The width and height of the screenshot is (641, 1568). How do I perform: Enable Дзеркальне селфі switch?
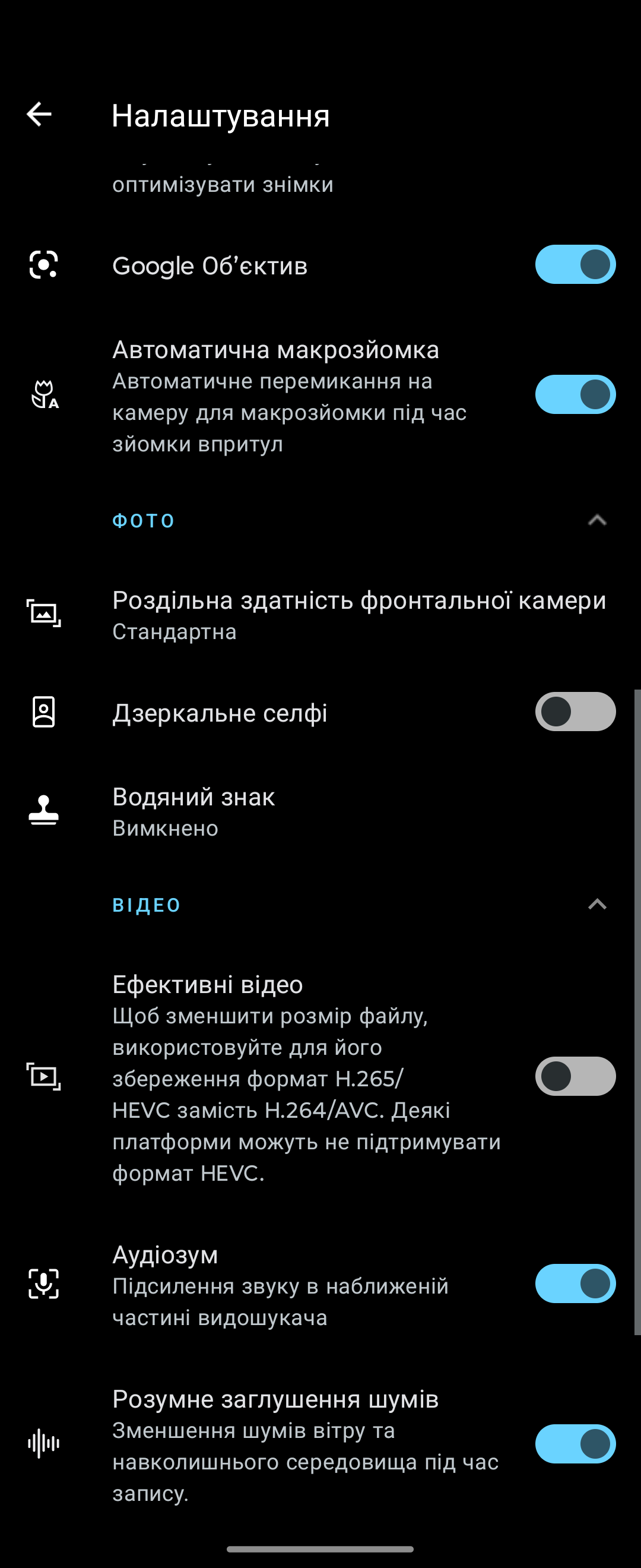pyautogui.click(x=575, y=712)
